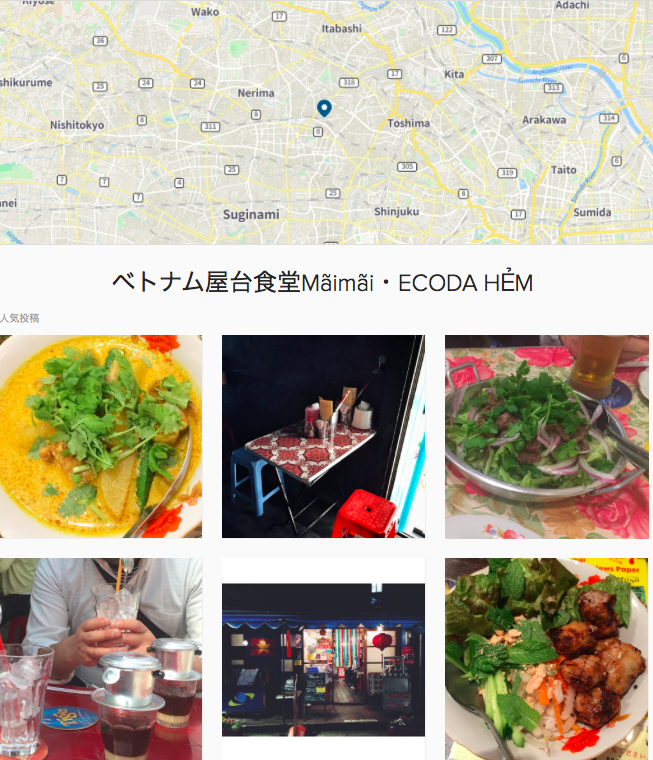Open the yellow curry soup photo
653x760 pixels.
[100, 436]
